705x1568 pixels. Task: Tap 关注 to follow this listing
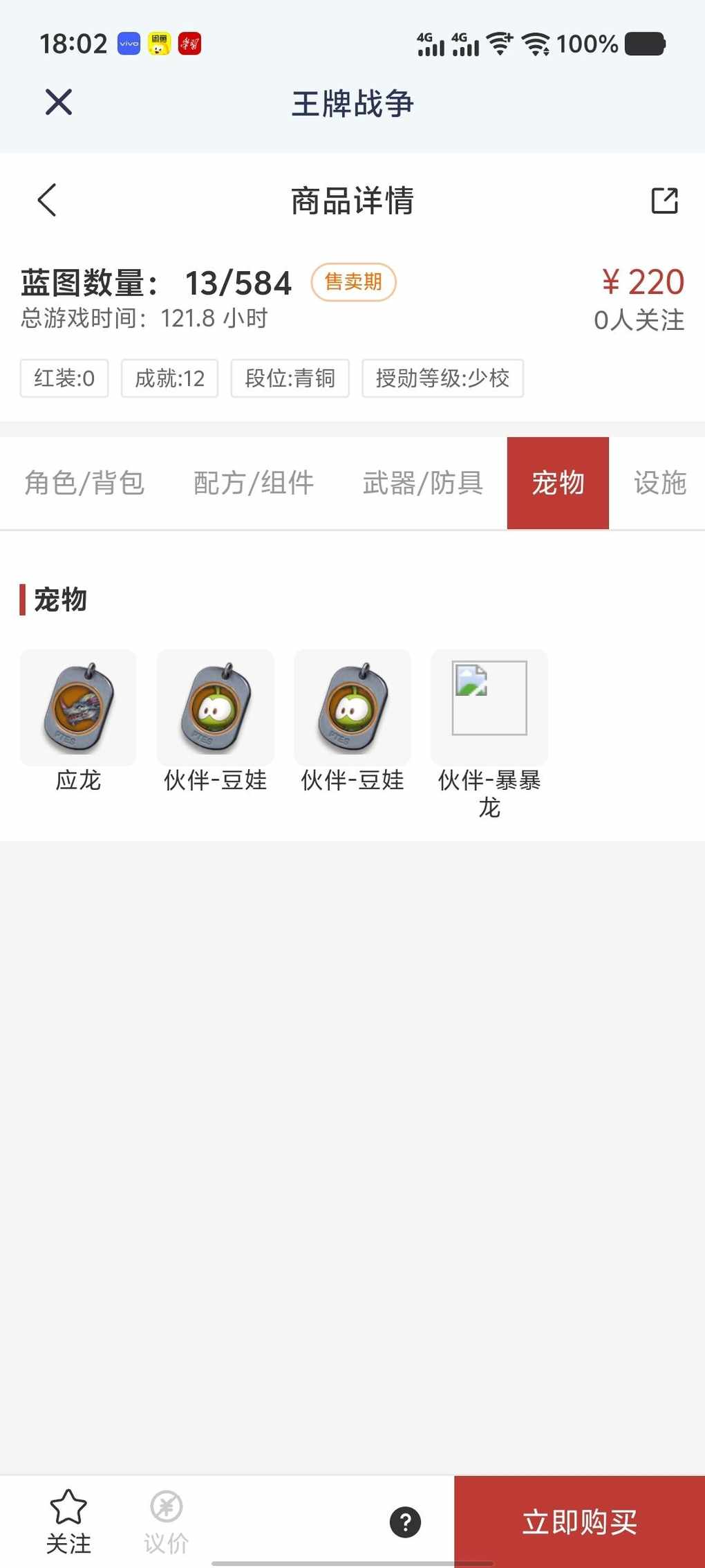tap(68, 1521)
